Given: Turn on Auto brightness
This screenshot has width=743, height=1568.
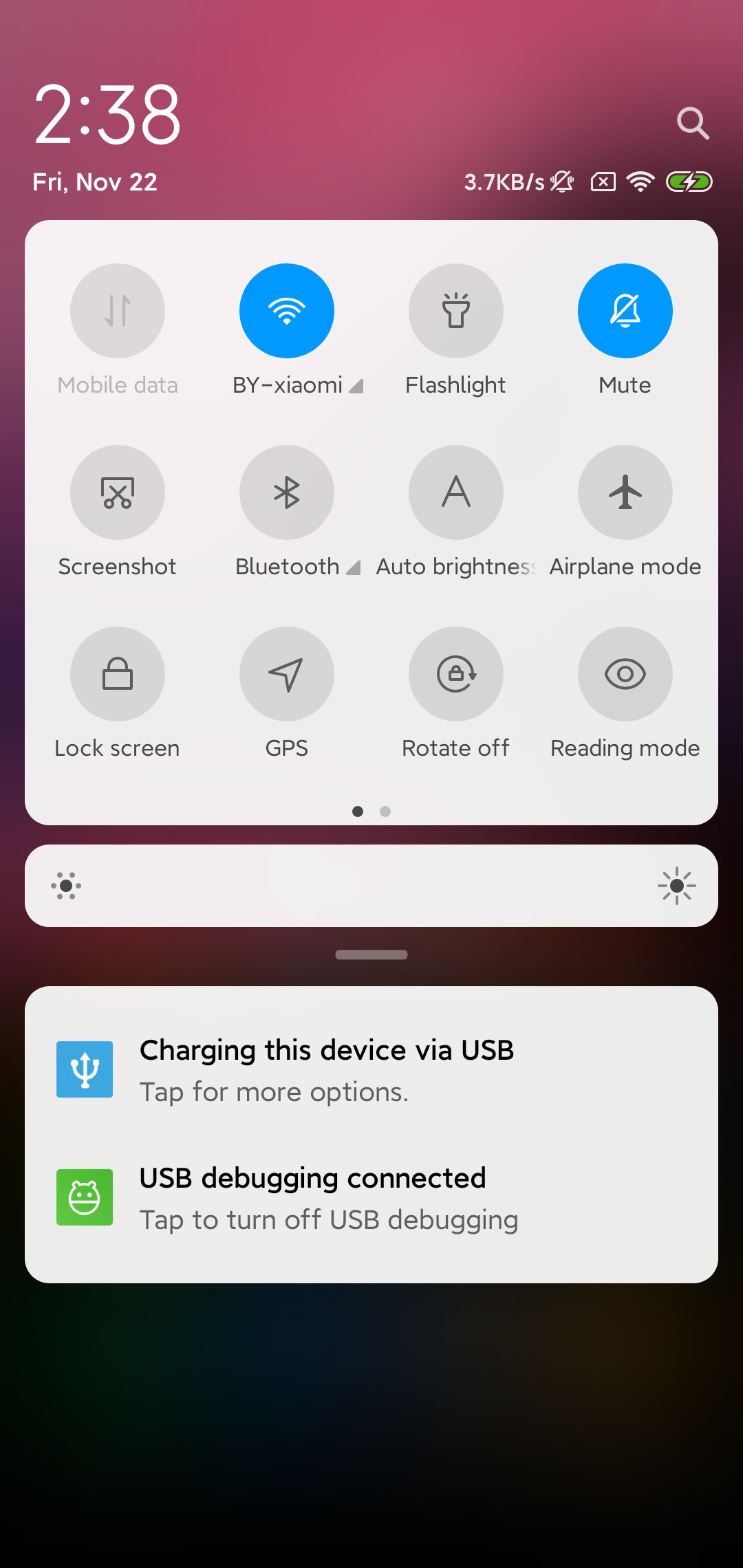Looking at the screenshot, I should point(456,492).
